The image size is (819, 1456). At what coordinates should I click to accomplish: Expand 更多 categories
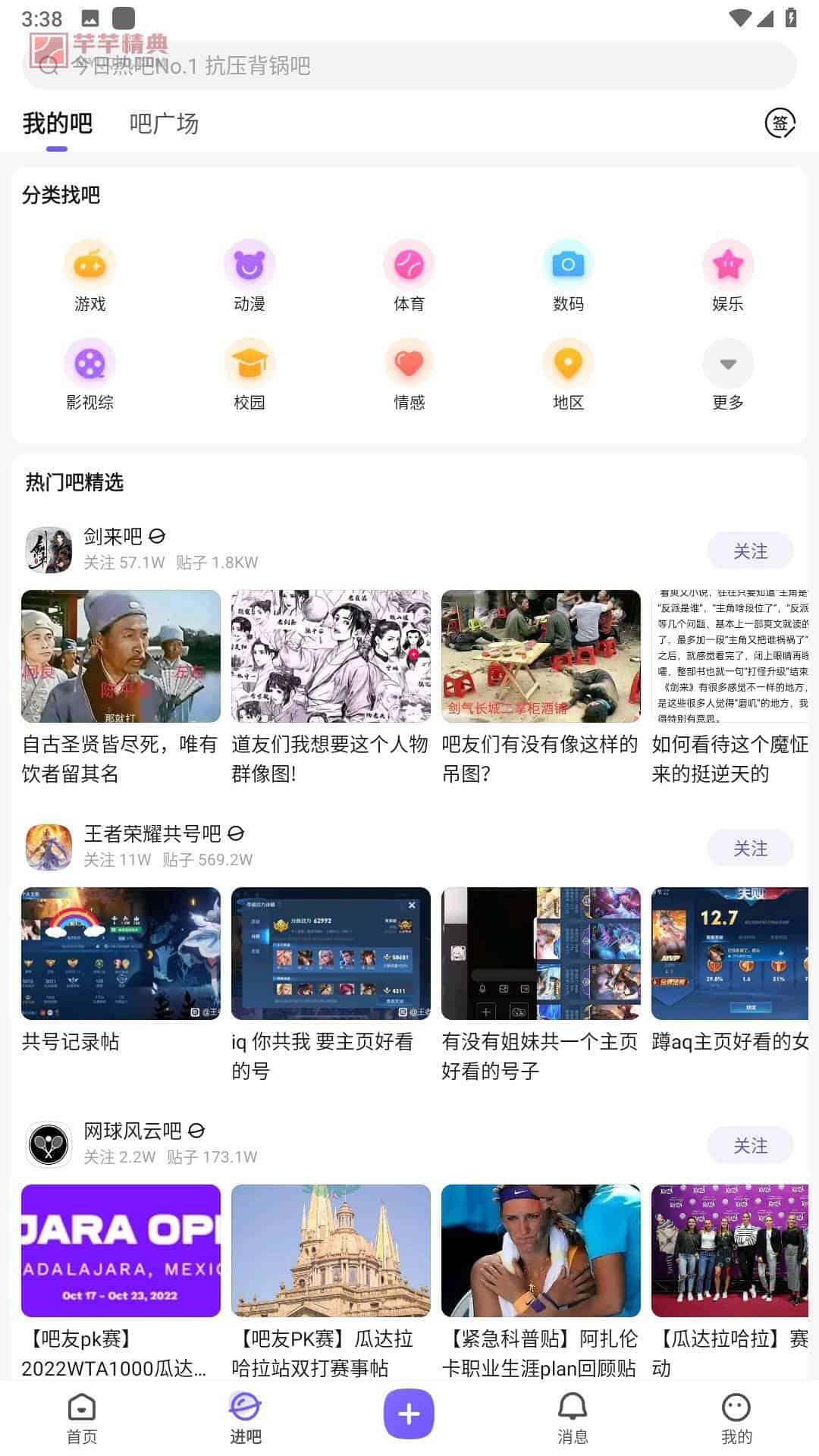click(x=728, y=375)
